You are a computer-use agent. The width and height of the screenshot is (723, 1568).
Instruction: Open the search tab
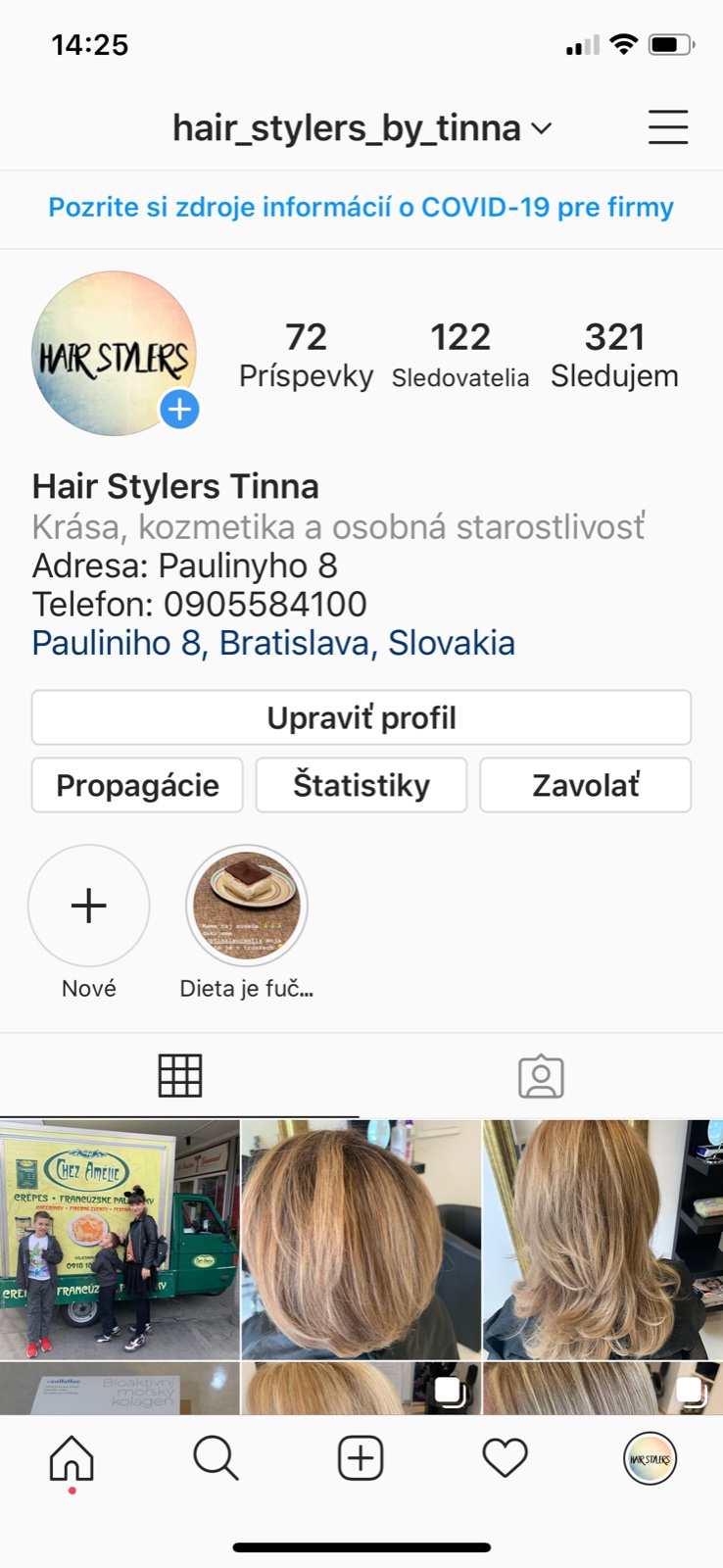pyautogui.click(x=216, y=1458)
